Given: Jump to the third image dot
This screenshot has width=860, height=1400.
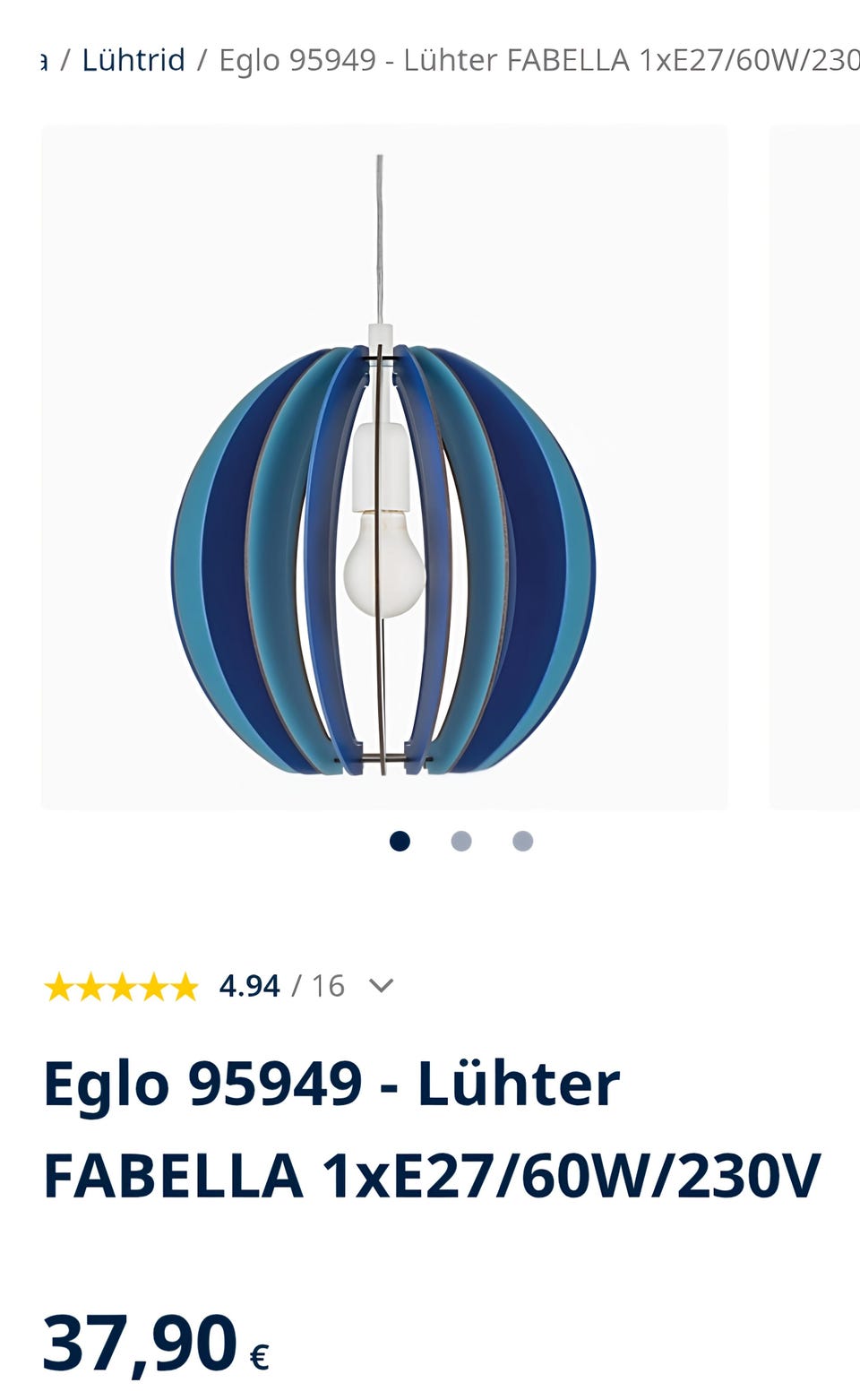Looking at the screenshot, I should [523, 841].
